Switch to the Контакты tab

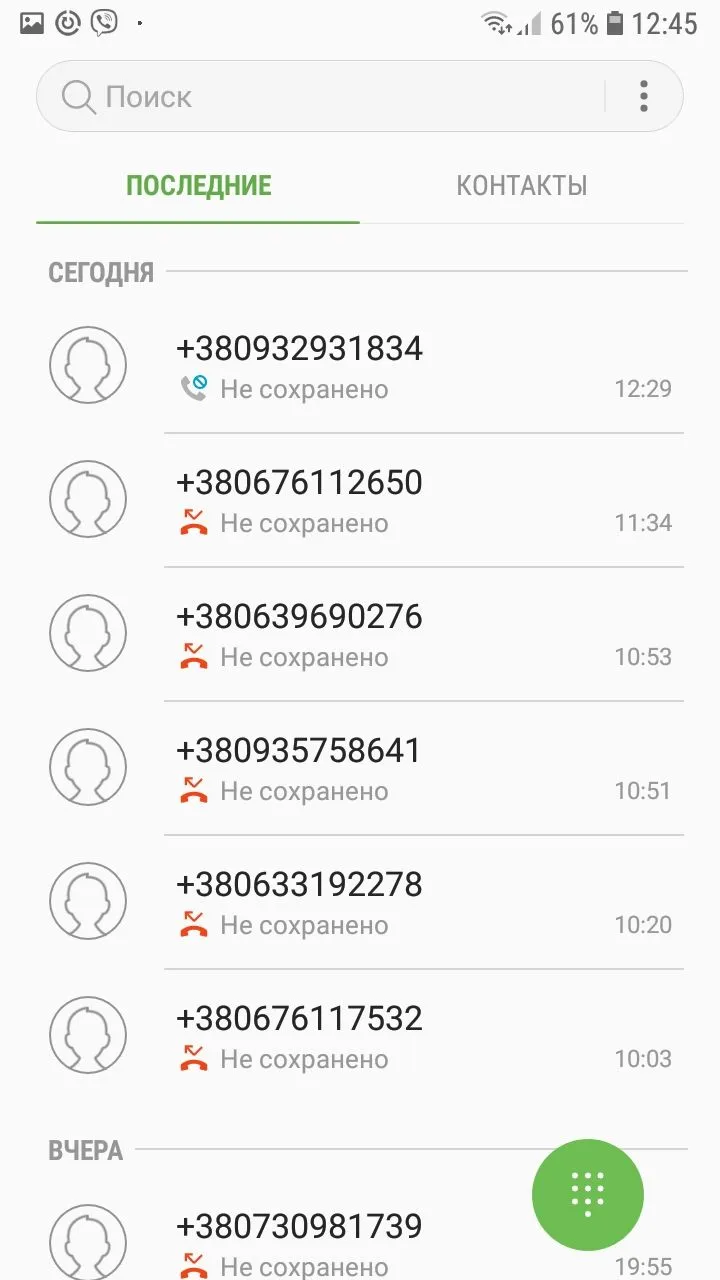pyautogui.click(x=521, y=186)
